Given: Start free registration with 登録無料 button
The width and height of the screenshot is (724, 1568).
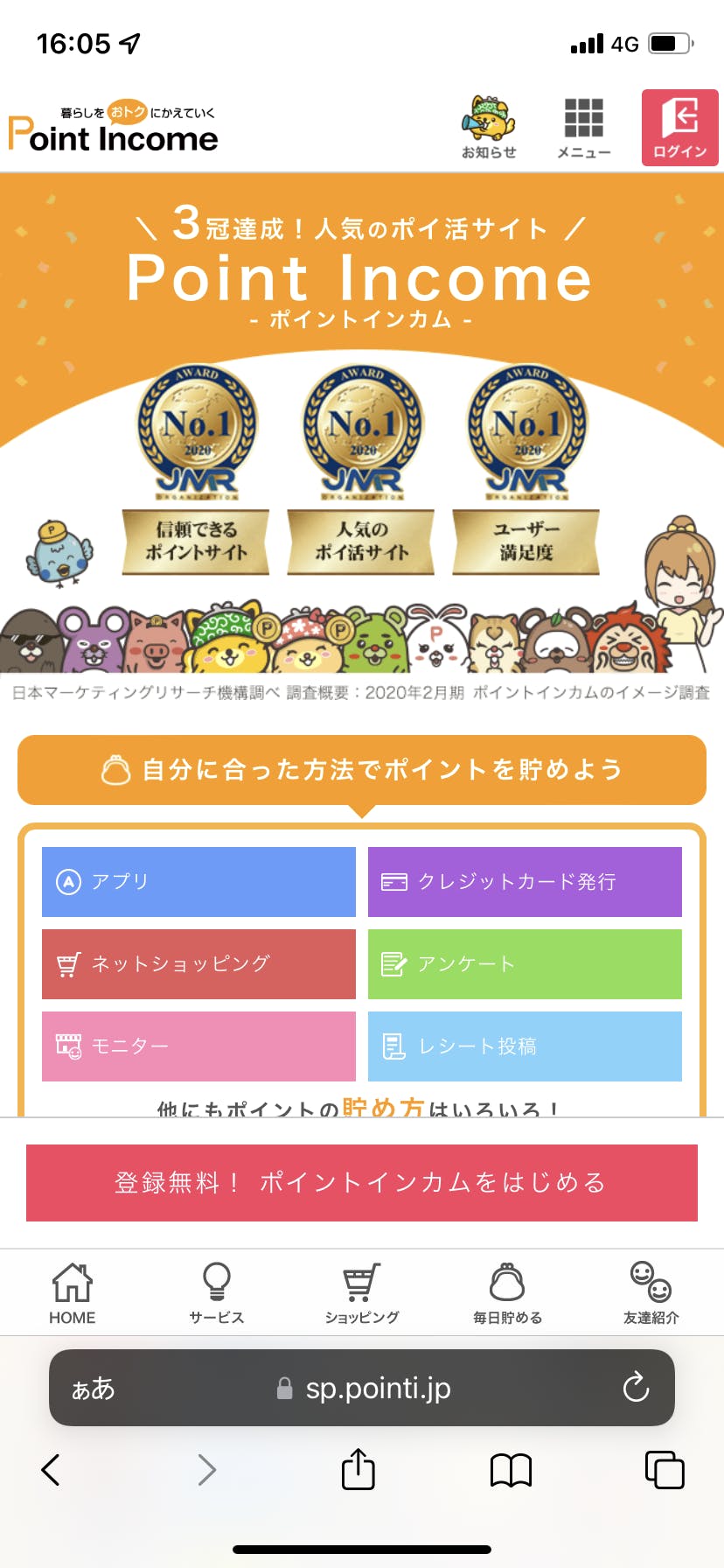Looking at the screenshot, I should point(362,1182).
